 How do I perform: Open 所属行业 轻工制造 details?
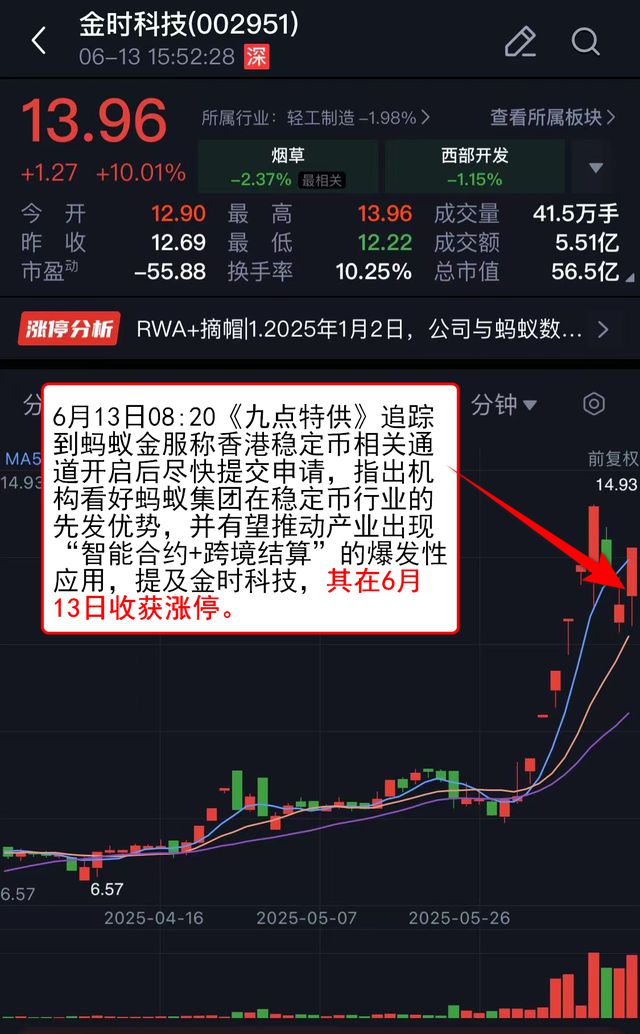(x=315, y=117)
